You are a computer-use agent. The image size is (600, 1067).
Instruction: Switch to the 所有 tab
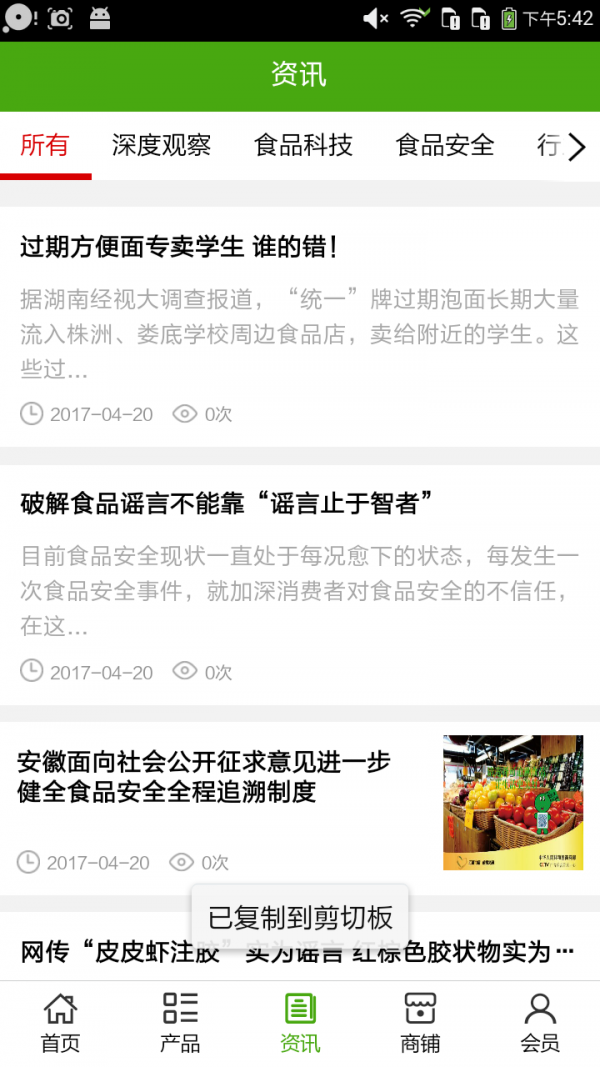(x=45, y=146)
